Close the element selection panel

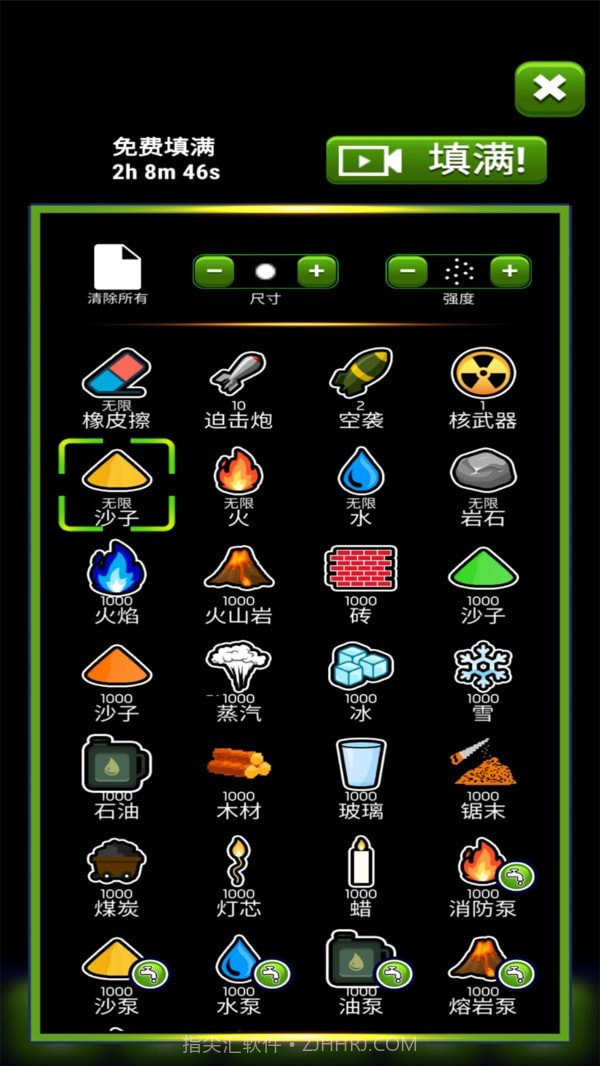(x=549, y=89)
